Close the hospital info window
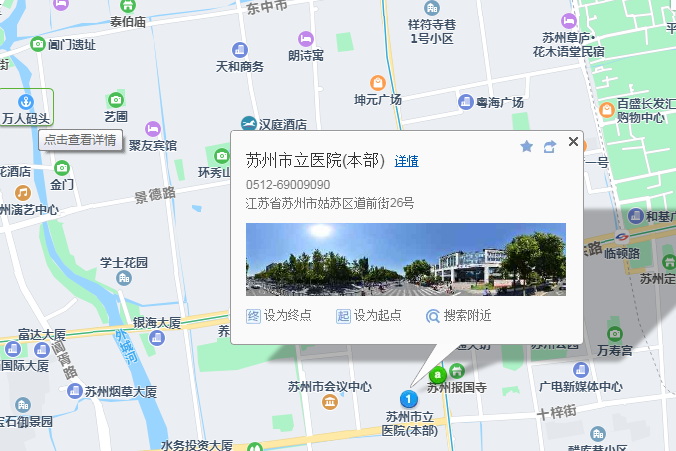Image resolution: width=676 pixels, height=451 pixels. point(573,142)
